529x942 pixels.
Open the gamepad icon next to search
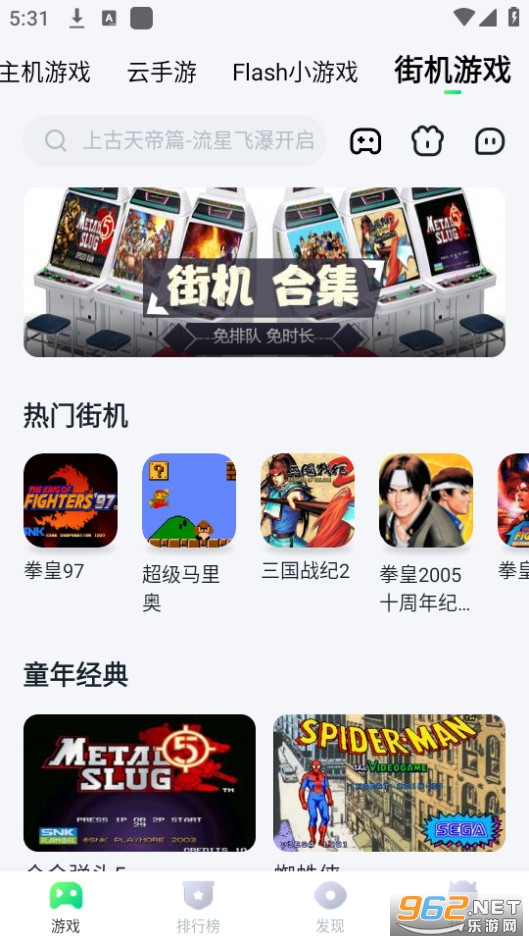click(x=365, y=142)
